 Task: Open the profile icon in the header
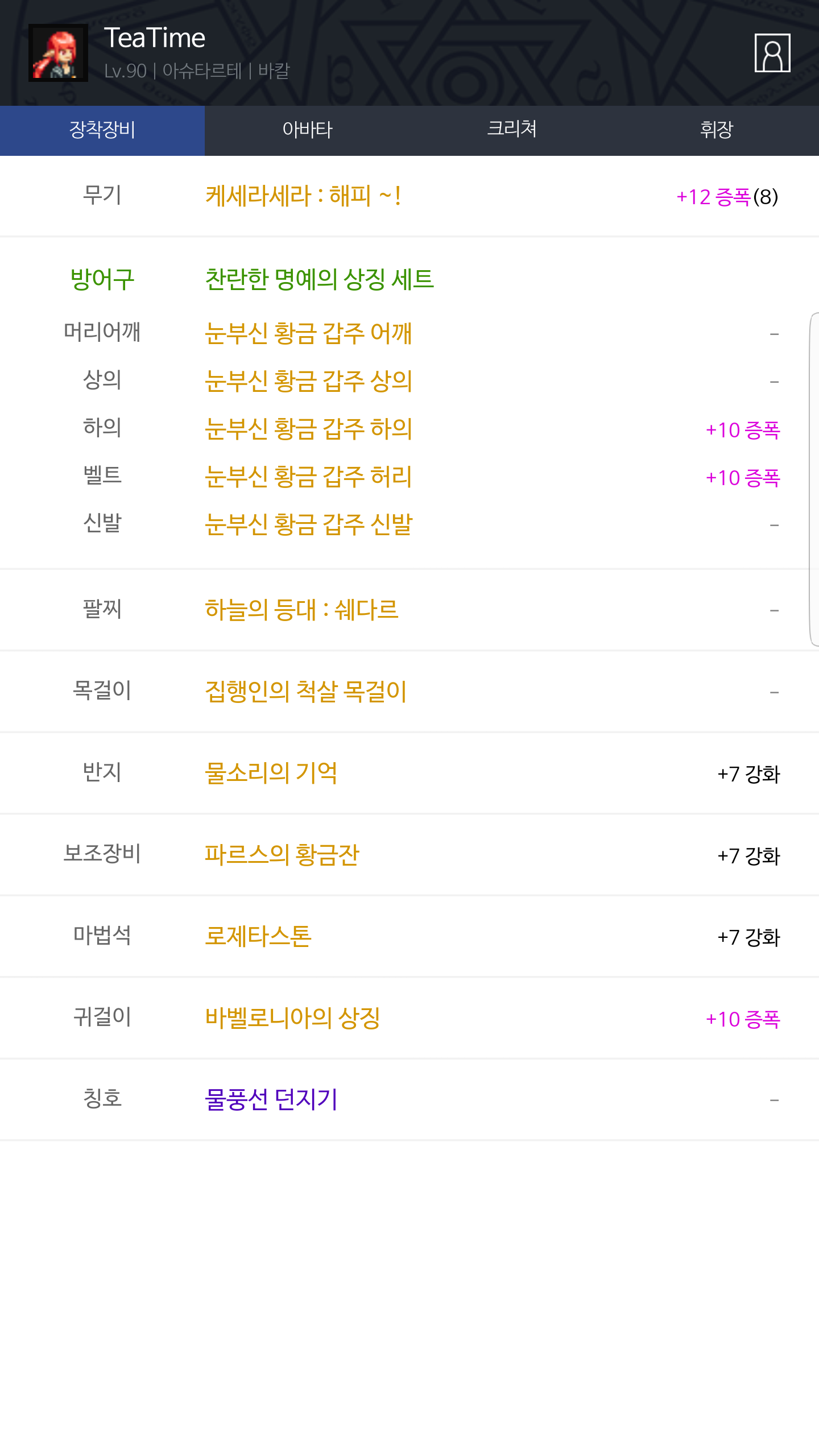point(772,53)
